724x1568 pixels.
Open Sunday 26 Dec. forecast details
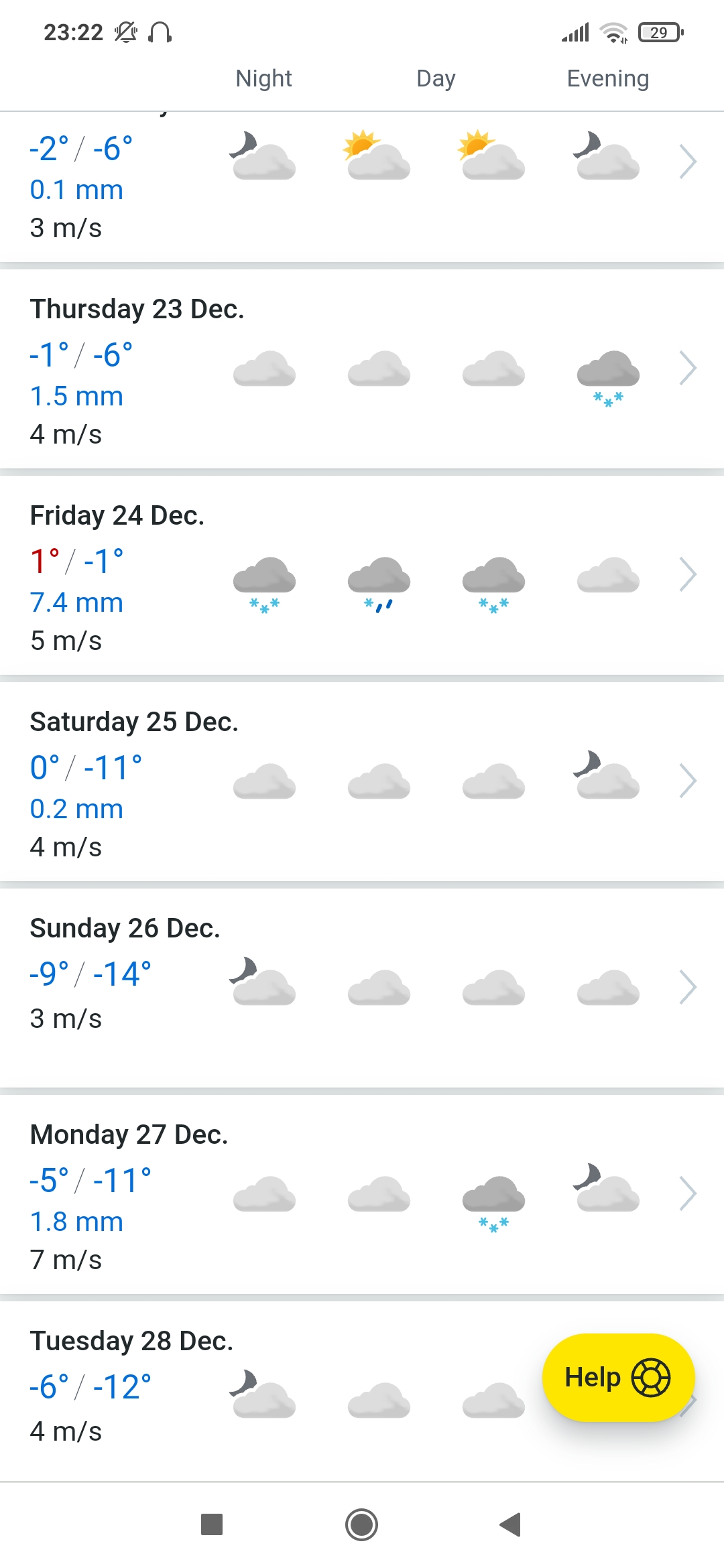688,987
